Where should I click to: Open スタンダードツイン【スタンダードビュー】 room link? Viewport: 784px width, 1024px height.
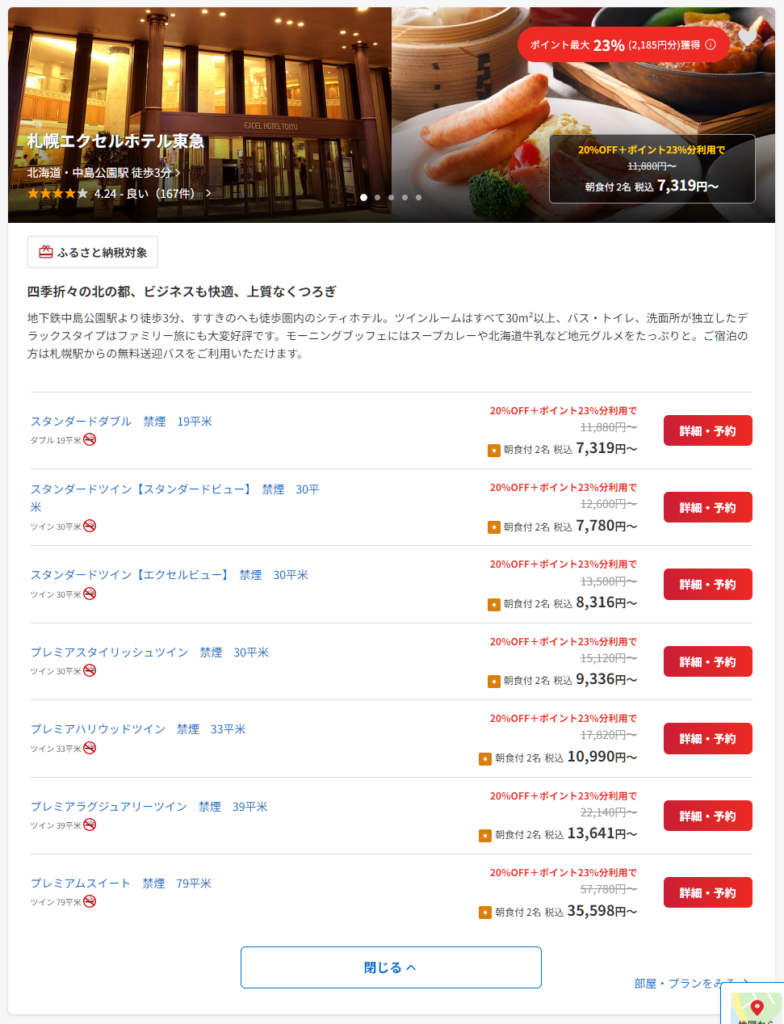175,490
